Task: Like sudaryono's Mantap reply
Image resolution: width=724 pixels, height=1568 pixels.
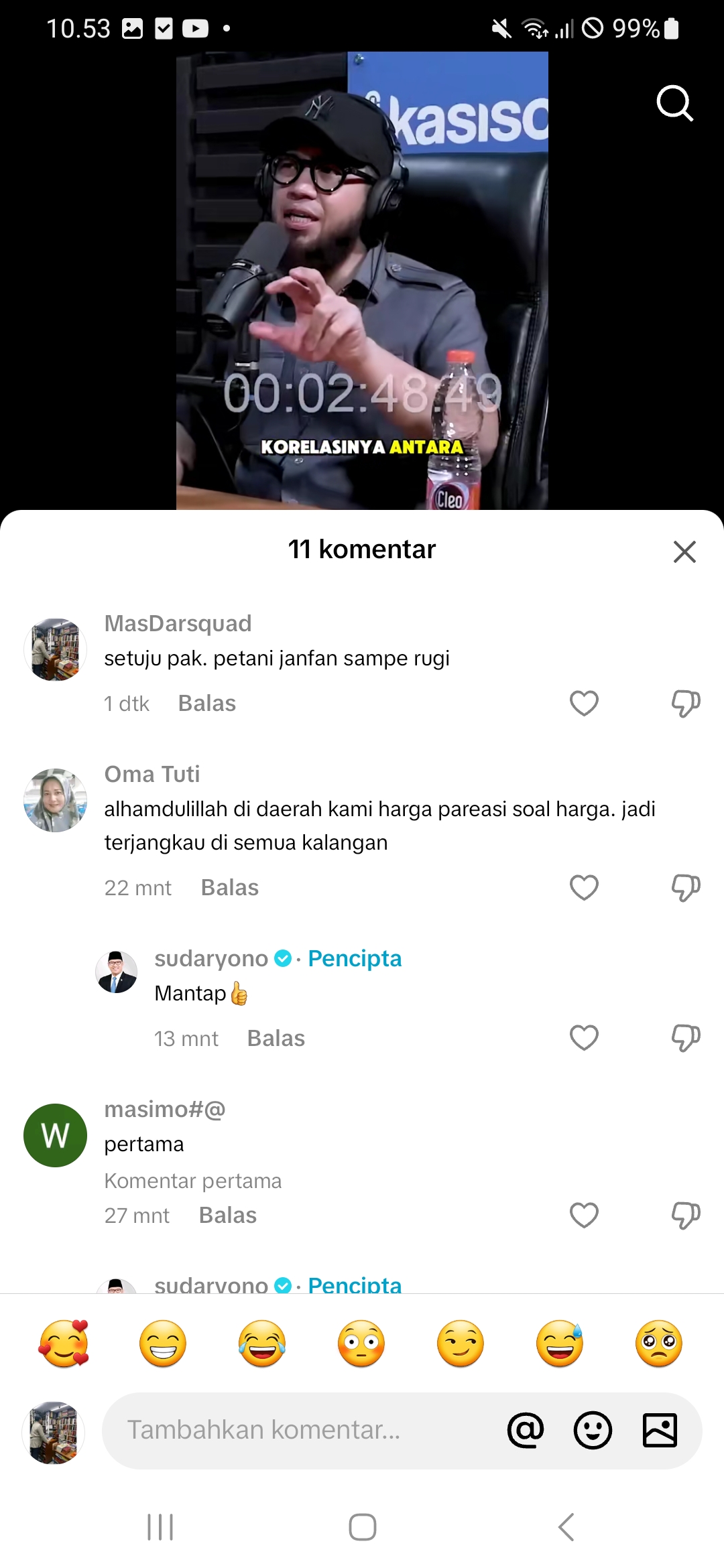Action: [x=584, y=1038]
